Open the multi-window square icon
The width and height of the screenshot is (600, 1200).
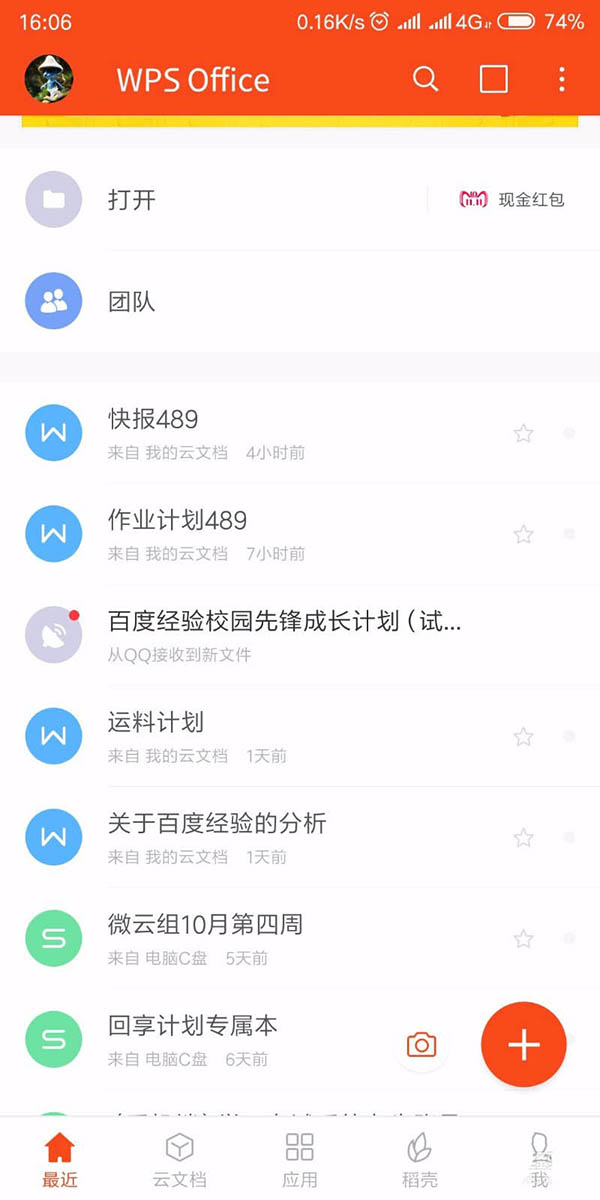coord(494,79)
